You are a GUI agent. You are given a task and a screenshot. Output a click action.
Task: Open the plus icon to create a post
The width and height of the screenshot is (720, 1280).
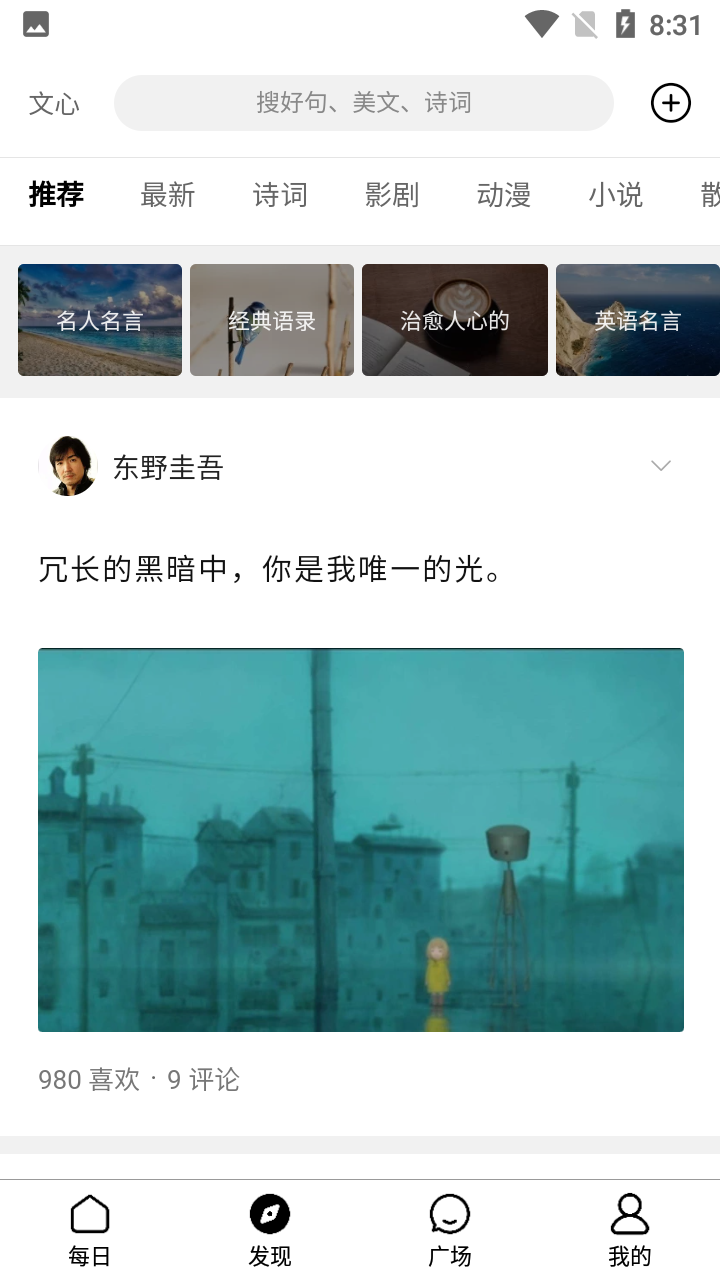[x=670, y=103]
